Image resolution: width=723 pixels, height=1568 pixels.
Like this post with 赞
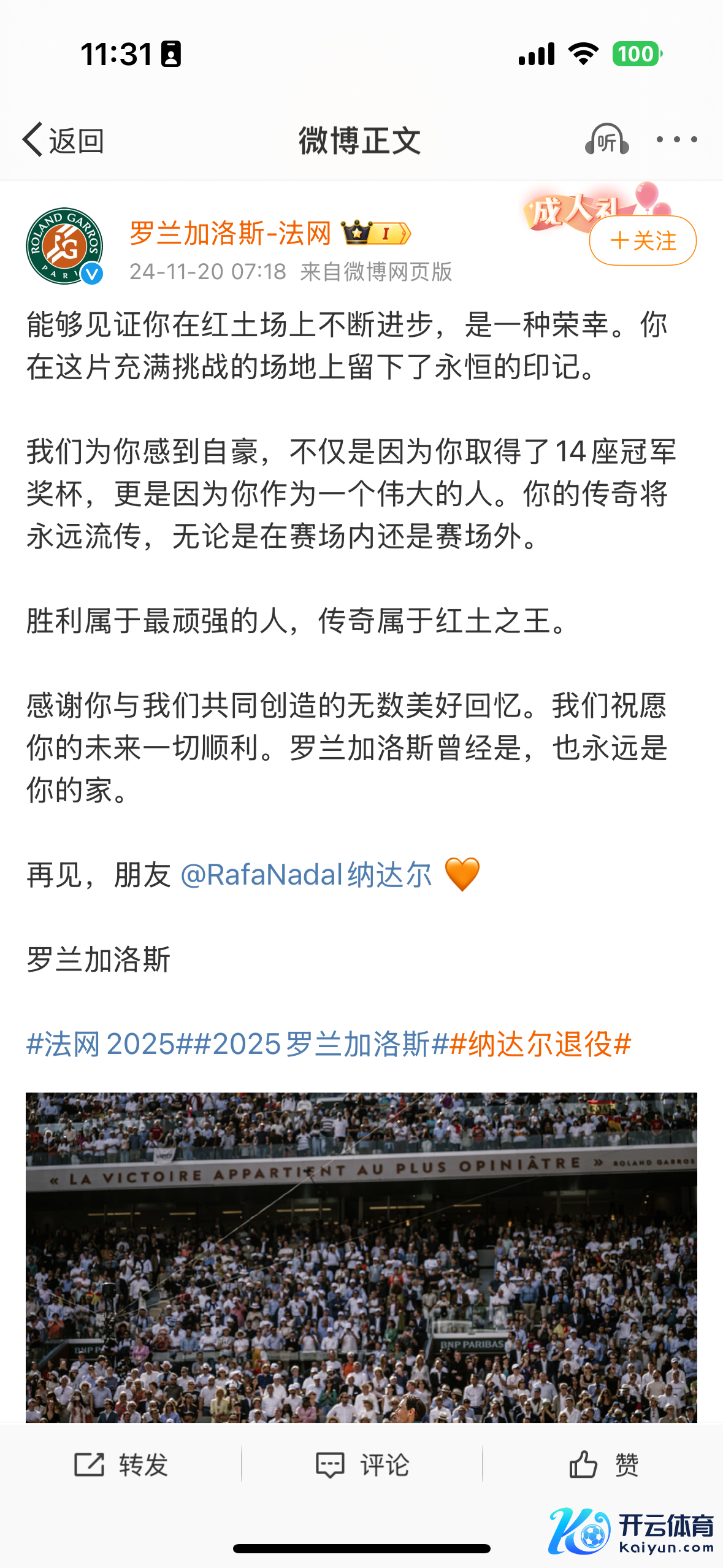[x=603, y=1464]
